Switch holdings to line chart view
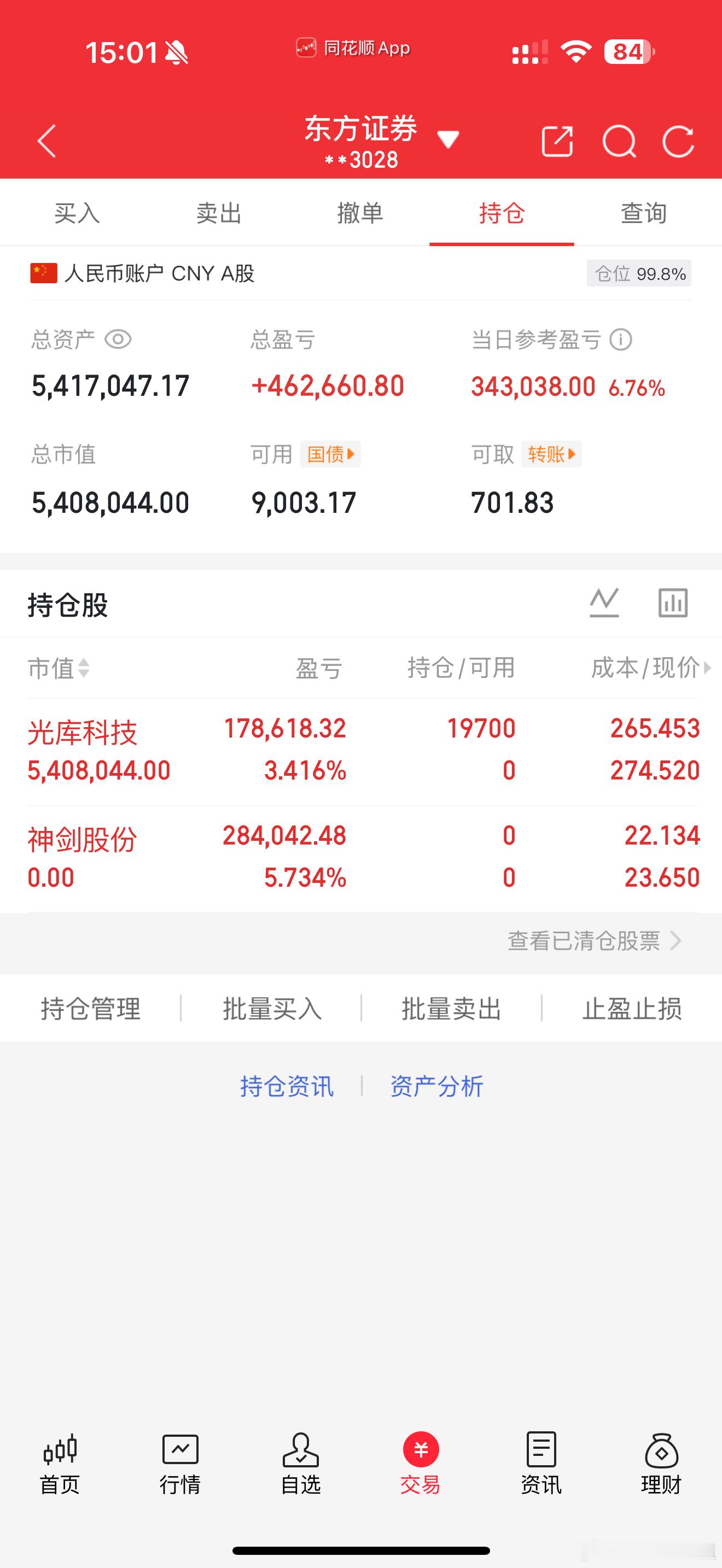The image size is (722, 1568). [x=604, y=602]
